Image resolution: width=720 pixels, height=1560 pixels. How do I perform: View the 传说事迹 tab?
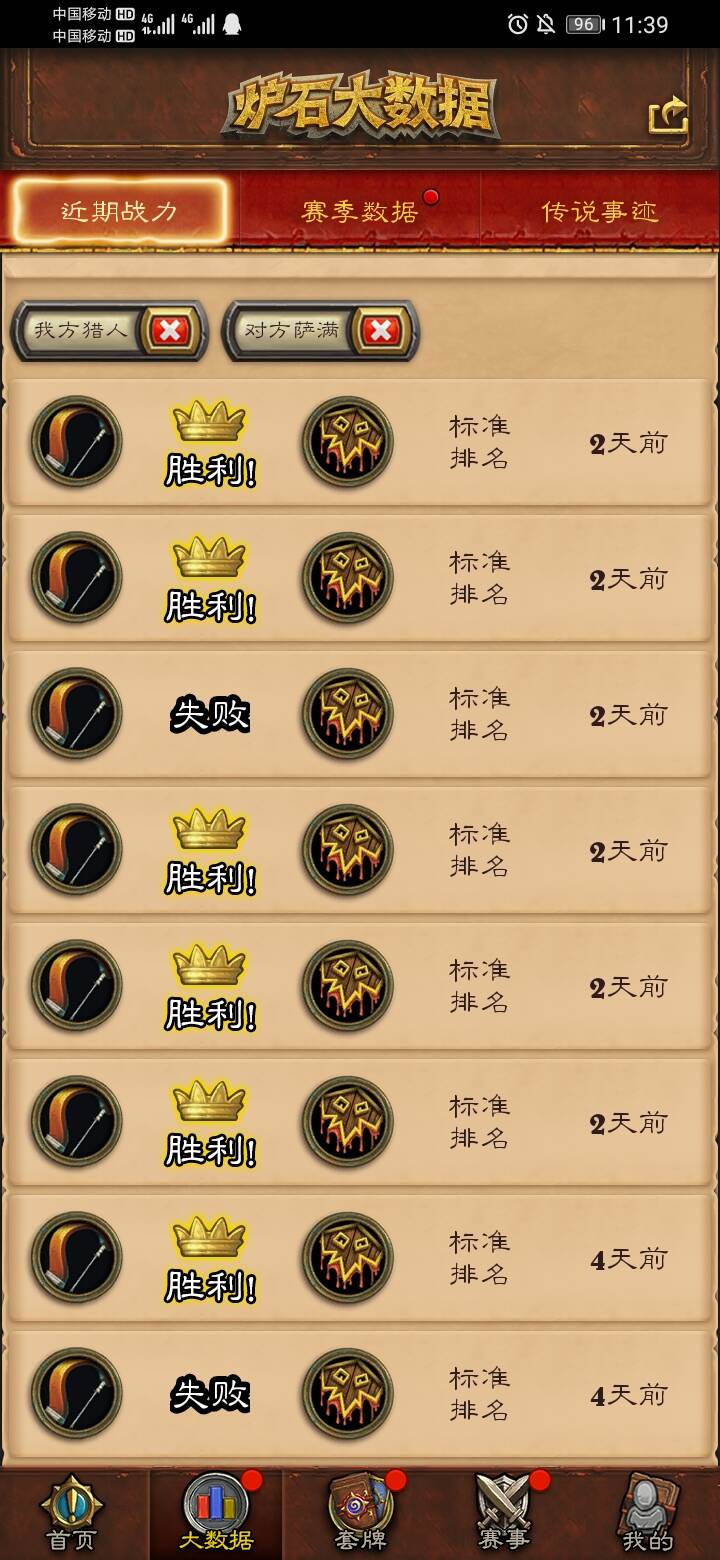pyautogui.click(x=599, y=211)
